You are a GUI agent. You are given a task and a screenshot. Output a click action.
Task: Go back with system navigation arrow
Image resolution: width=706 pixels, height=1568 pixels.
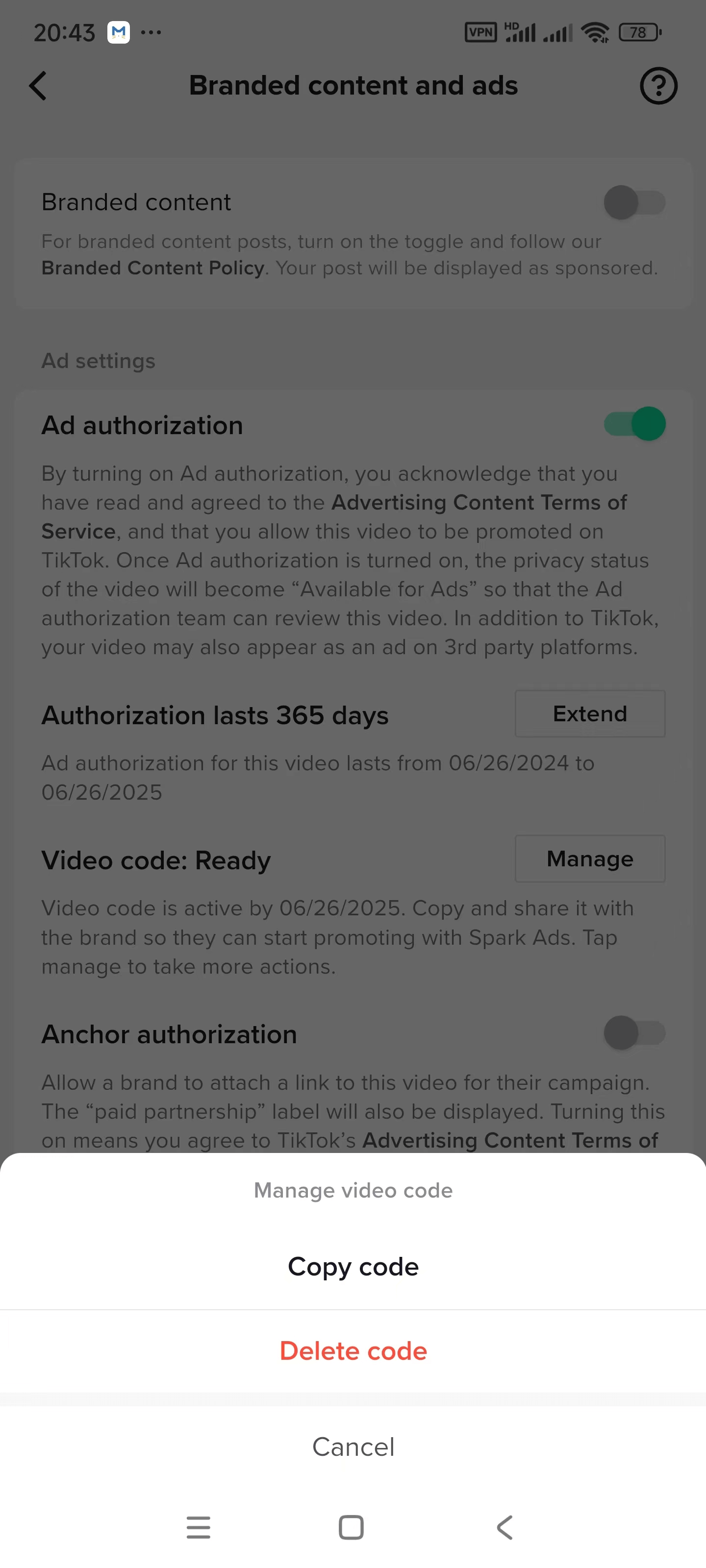click(x=505, y=1527)
